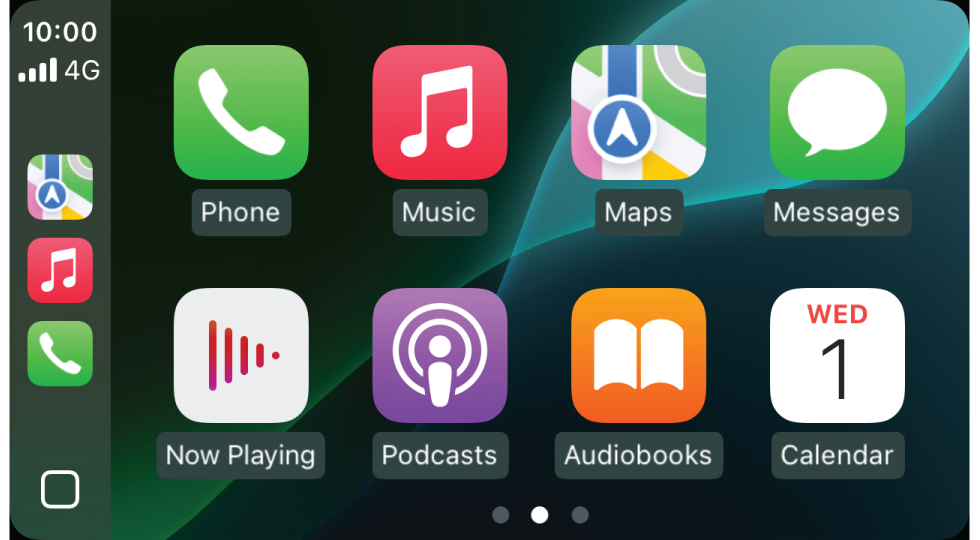
Task: Tap the dashboard home button in the sidebar
Action: click(x=60, y=490)
